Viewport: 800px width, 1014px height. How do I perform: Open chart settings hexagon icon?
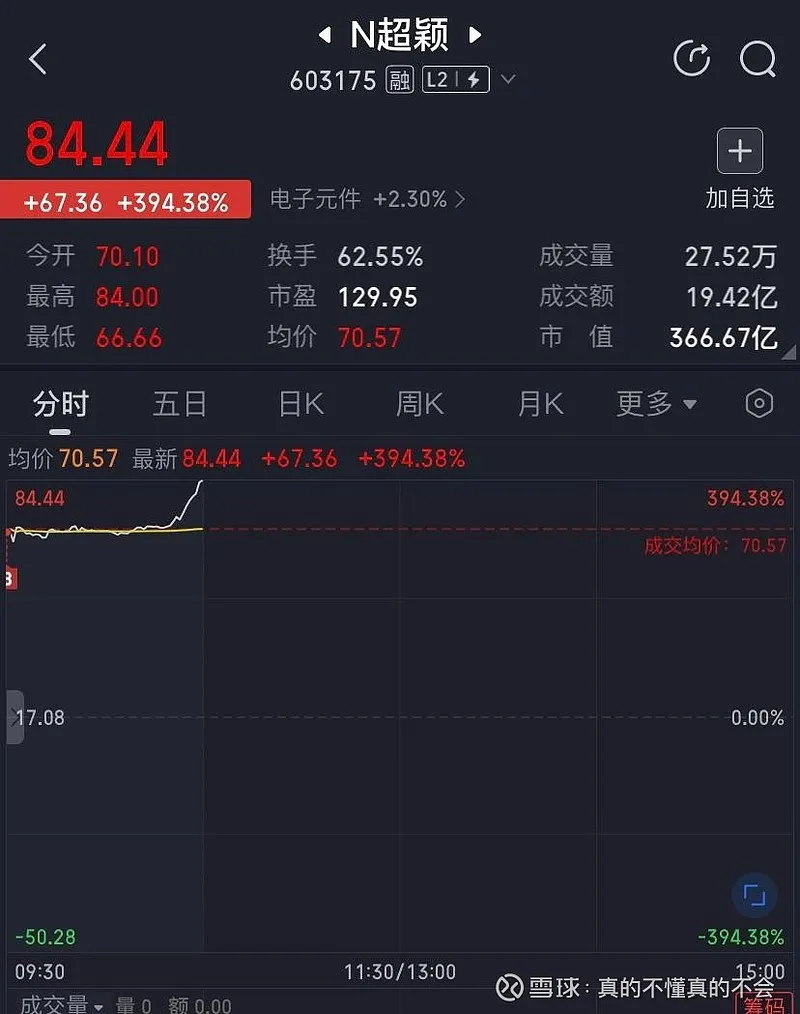759,404
